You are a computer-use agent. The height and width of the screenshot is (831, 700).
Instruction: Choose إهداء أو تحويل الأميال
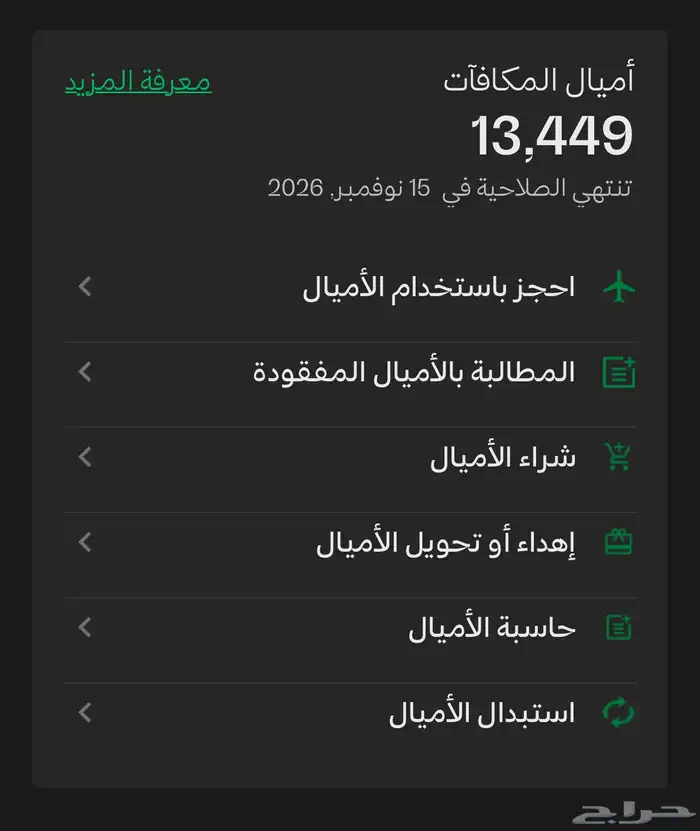pos(446,543)
